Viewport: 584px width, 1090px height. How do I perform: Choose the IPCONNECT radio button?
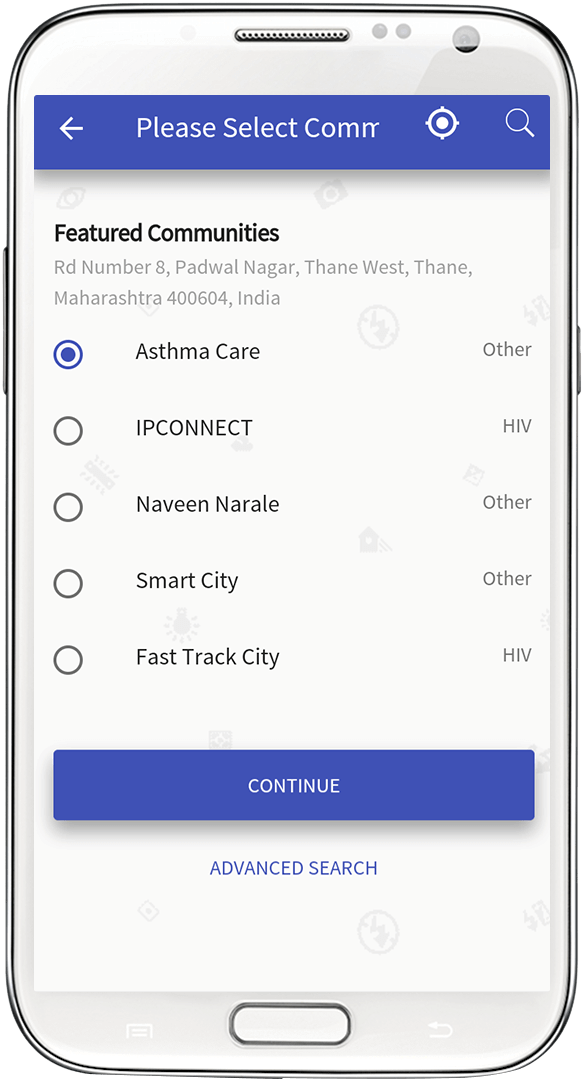pos(68,431)
